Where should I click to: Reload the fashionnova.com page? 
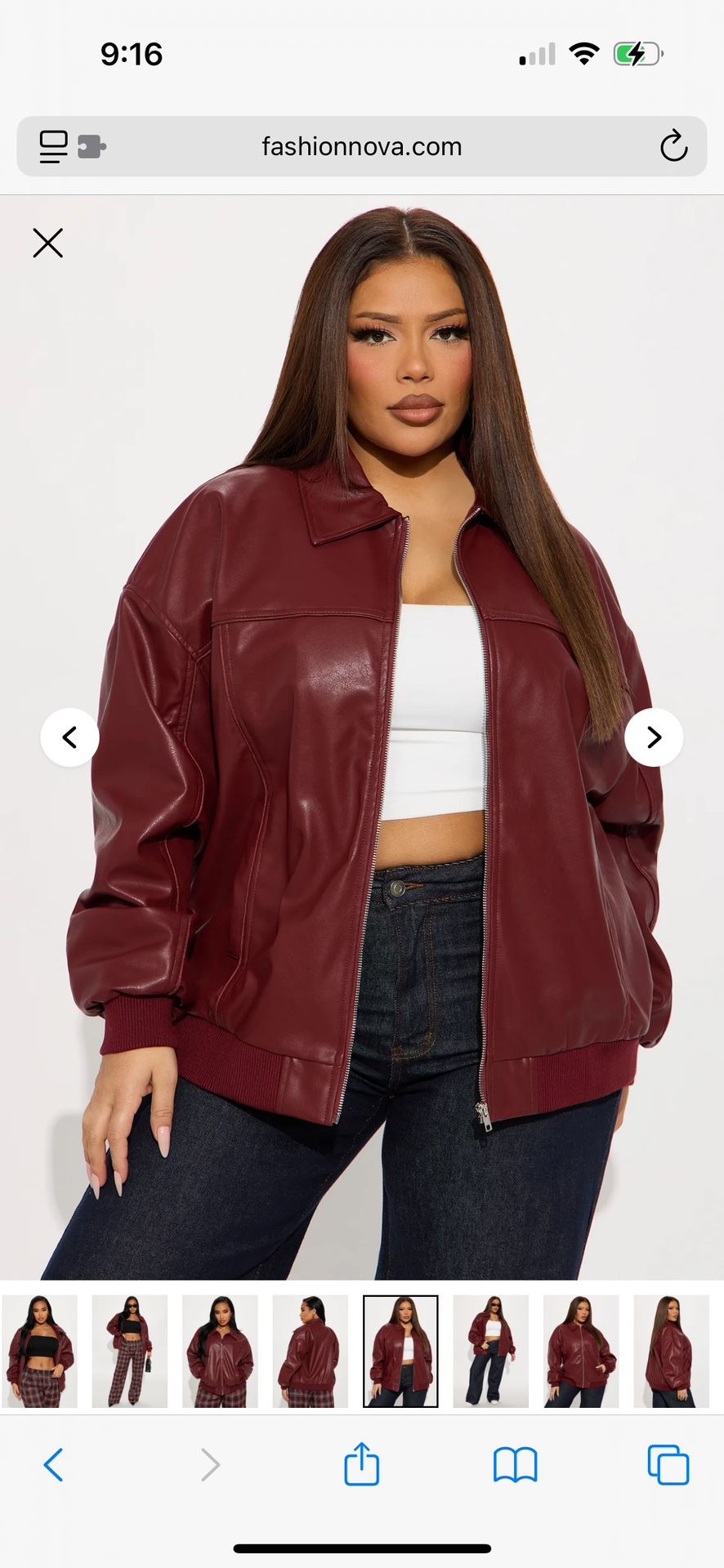(672, 147)
